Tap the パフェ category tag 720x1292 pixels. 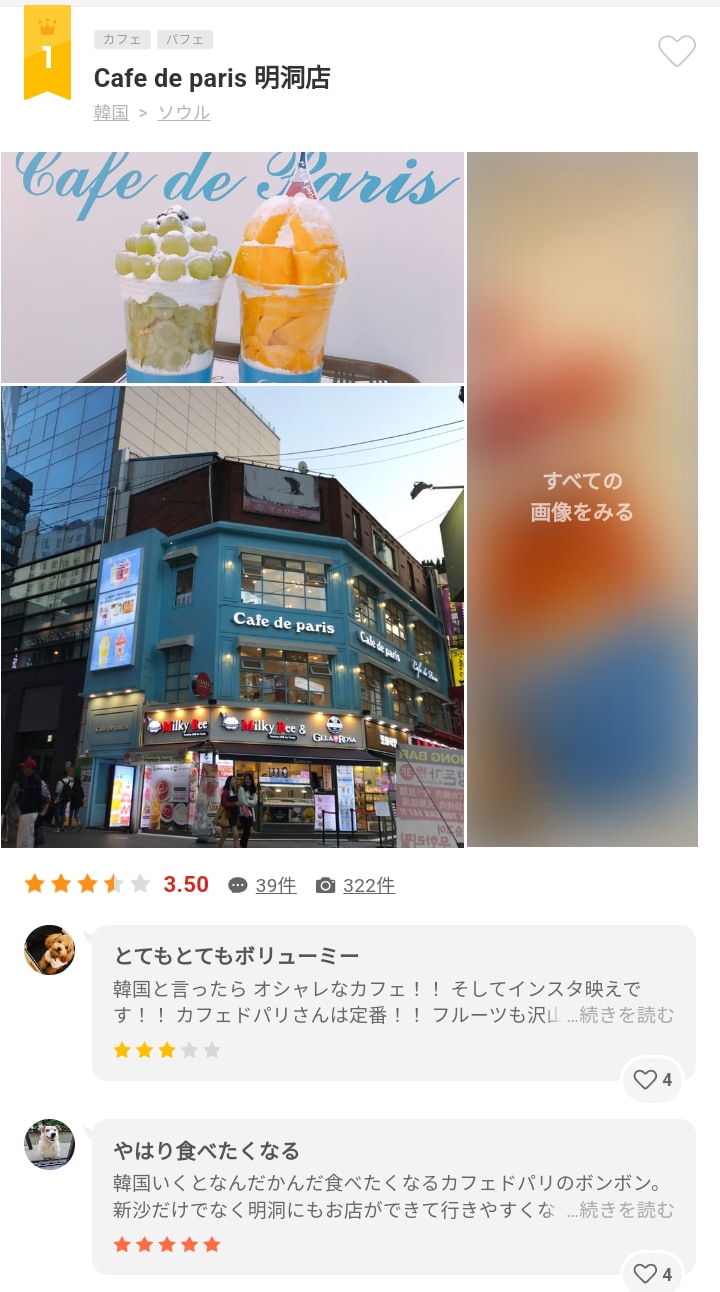click(185, 40)
